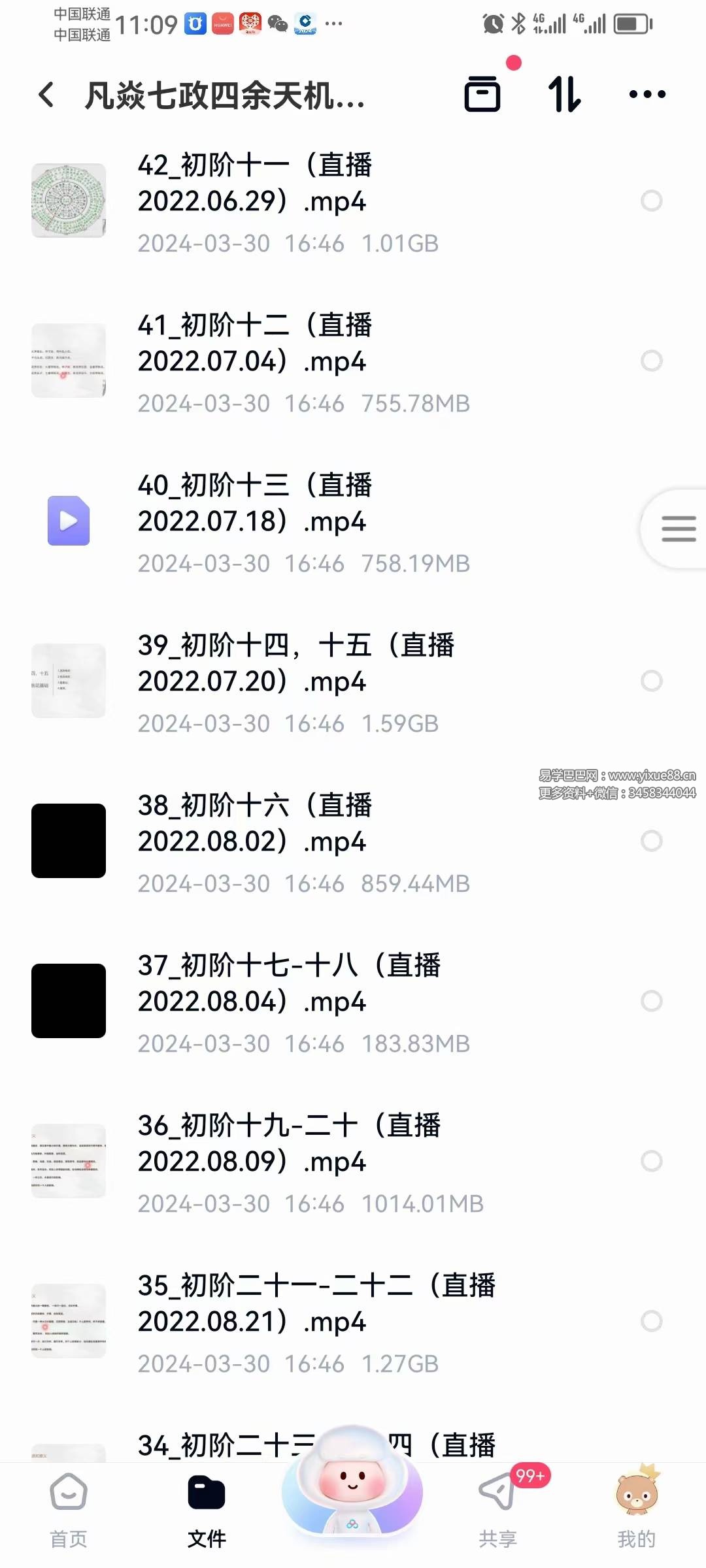Switch to the 文件 tab
Viewport: 706px width, 1568px height.
point(207,1509)
